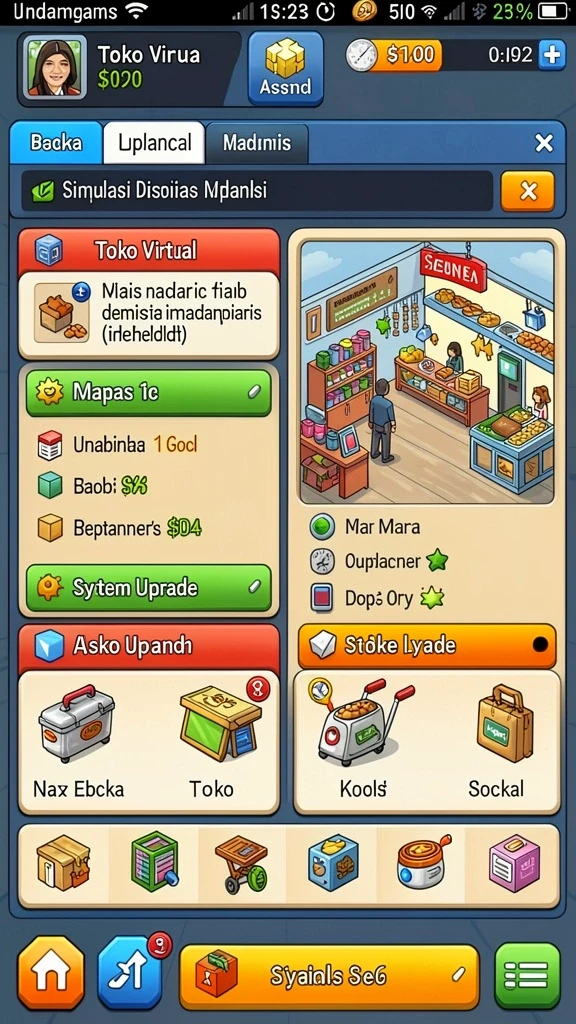This screenshot has height=1024, width=576.
Task: Switch to the Madinis tab
Action: coord(257,142)
